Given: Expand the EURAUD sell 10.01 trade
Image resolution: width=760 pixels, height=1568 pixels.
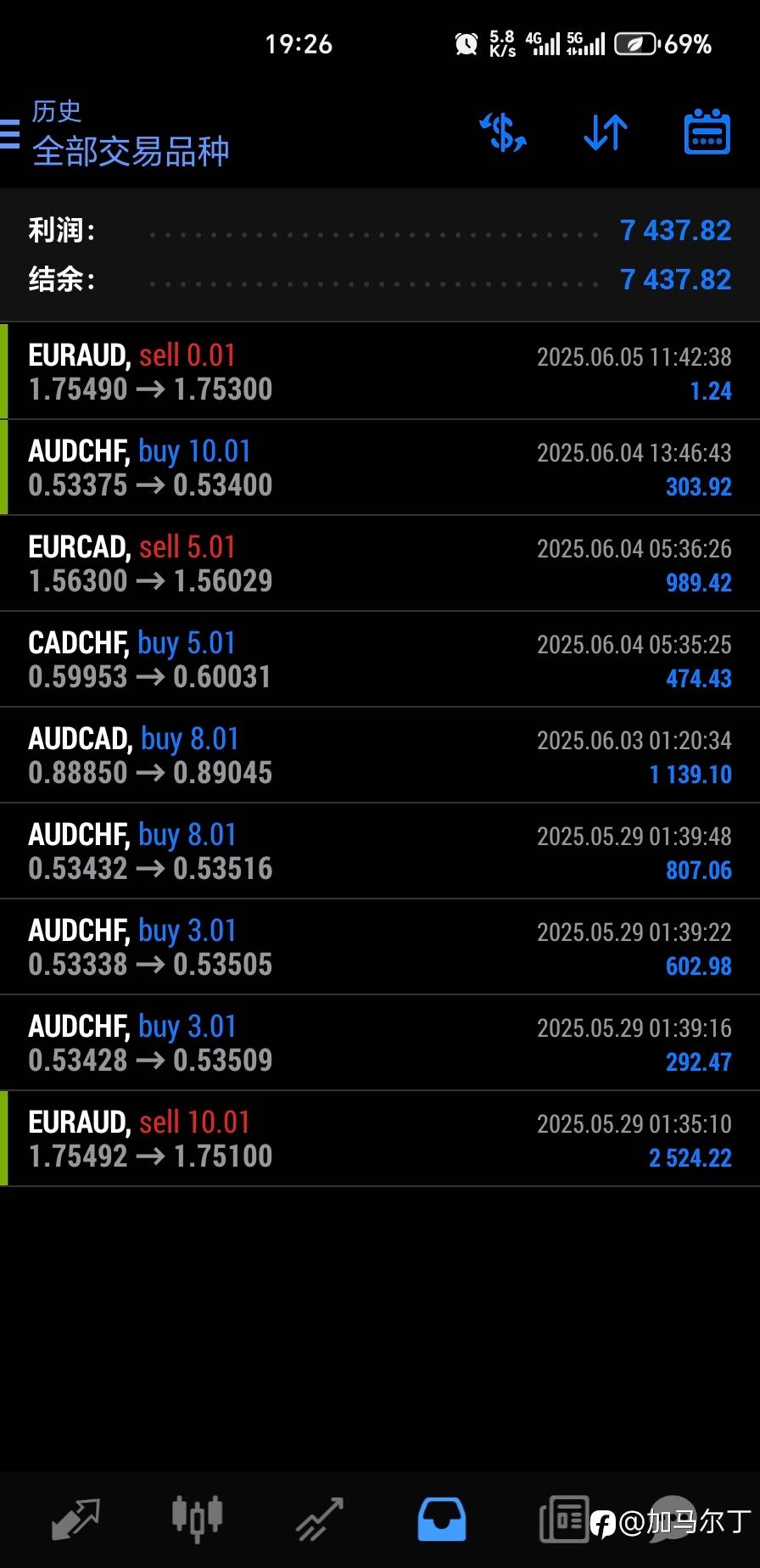Looking at the screenshot, I should 380,1139.
